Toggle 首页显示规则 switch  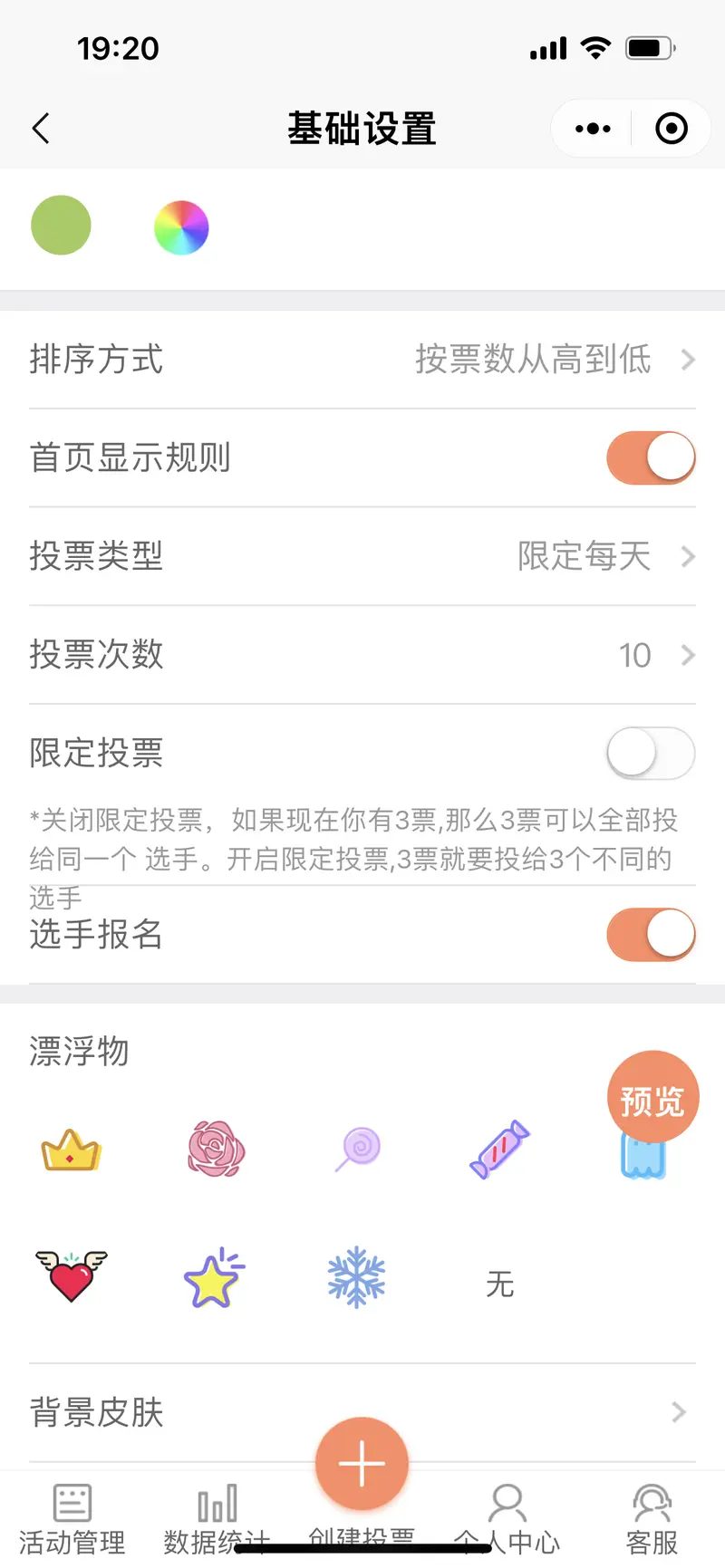[x=650, y=457]
